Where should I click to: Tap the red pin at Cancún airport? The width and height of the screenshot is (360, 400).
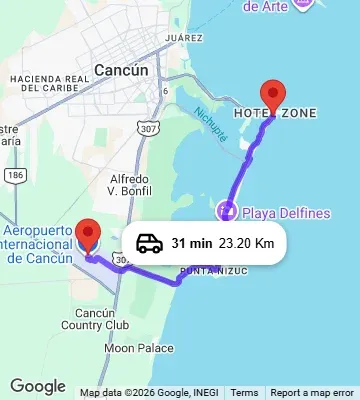click(x=88, y=237)
